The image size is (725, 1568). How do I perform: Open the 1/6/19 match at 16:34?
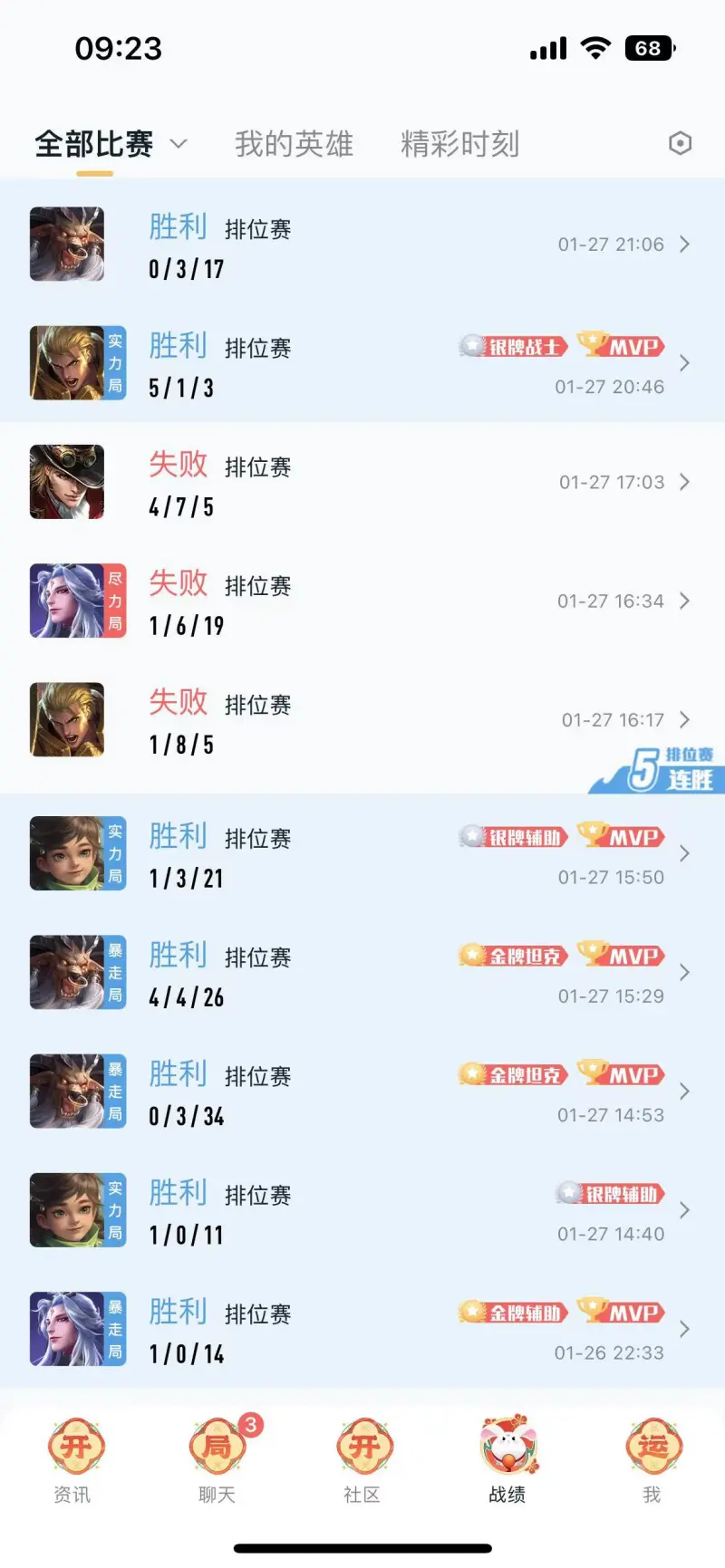tap(362, 601)
